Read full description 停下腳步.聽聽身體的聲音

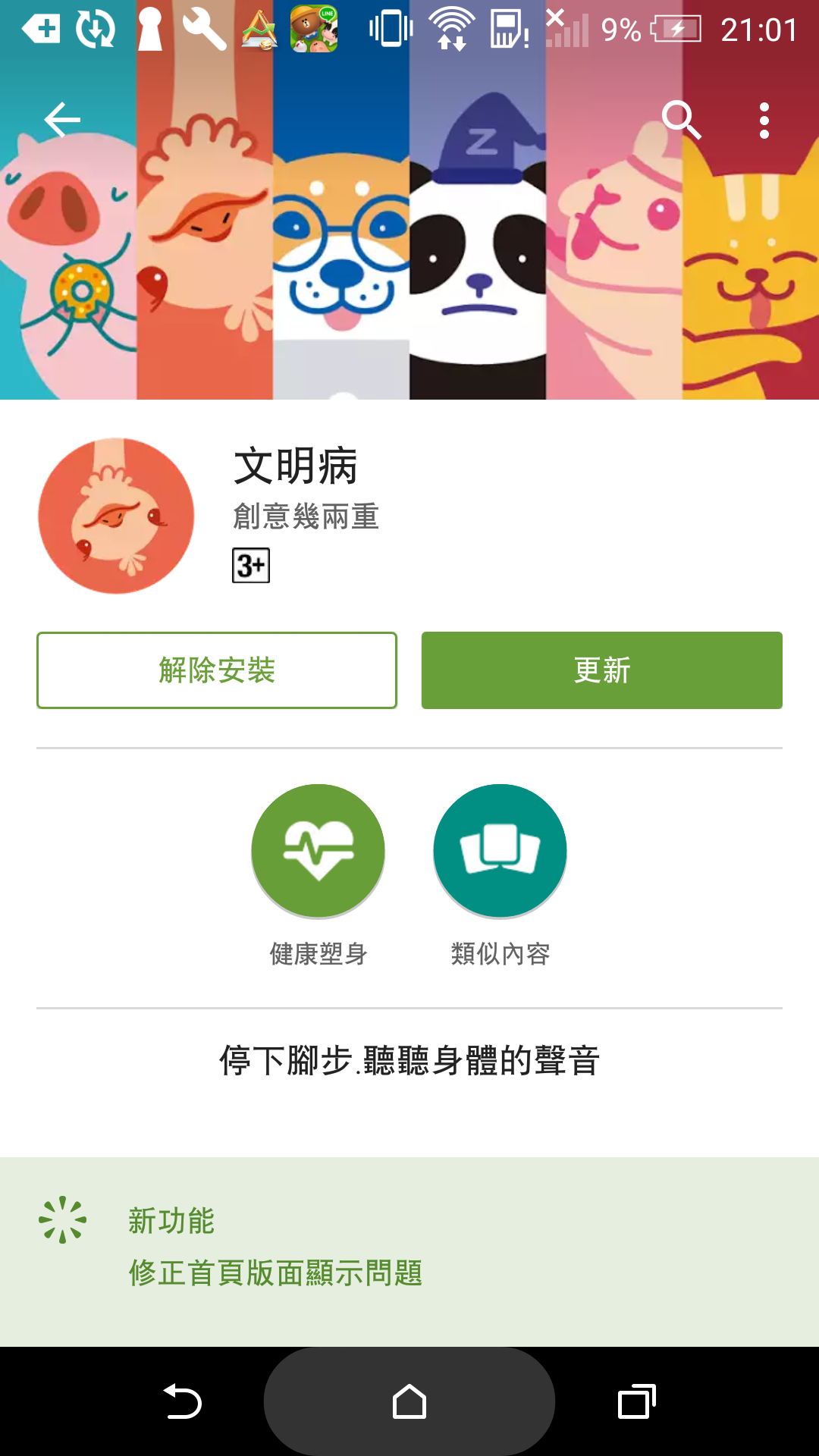[409, 1060]
